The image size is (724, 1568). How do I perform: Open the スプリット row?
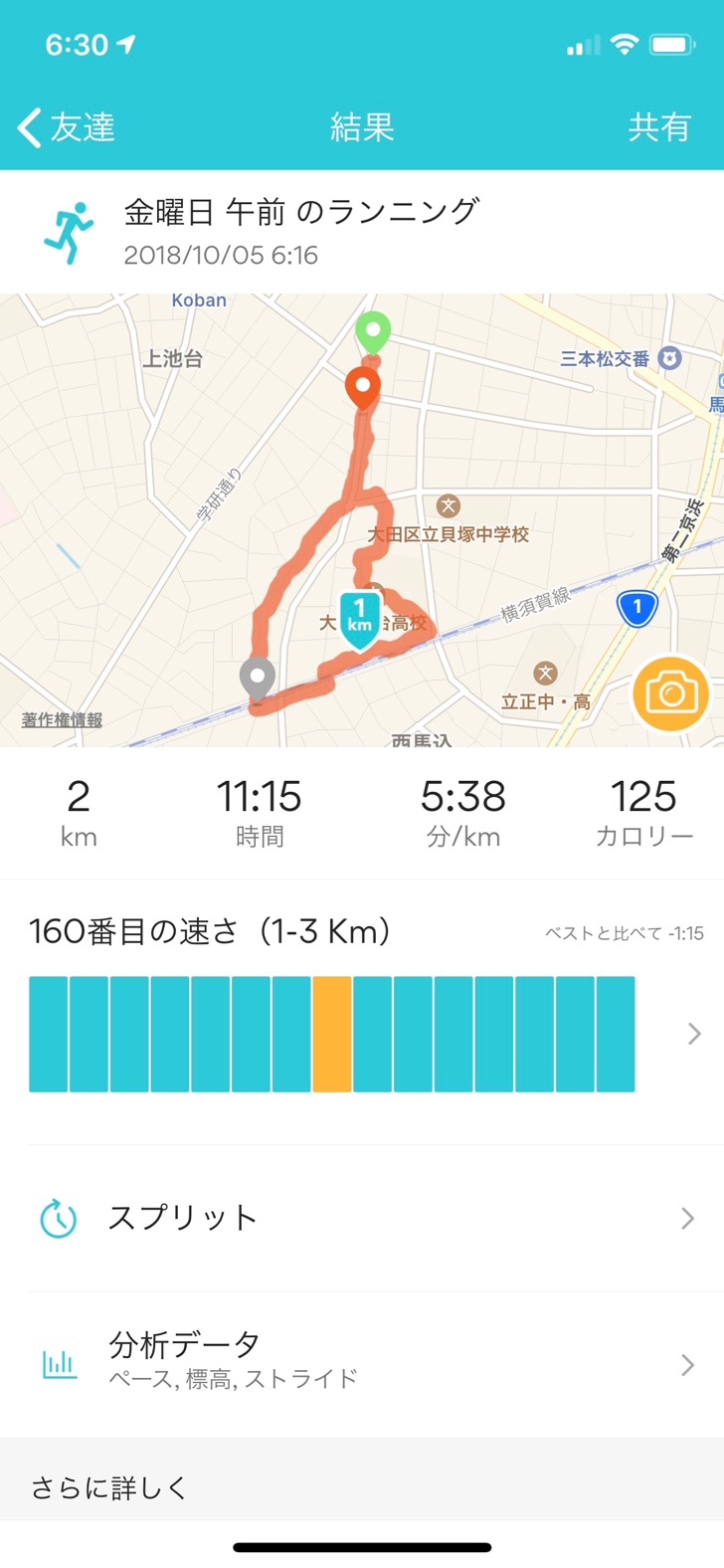(x=362, y=1218)
